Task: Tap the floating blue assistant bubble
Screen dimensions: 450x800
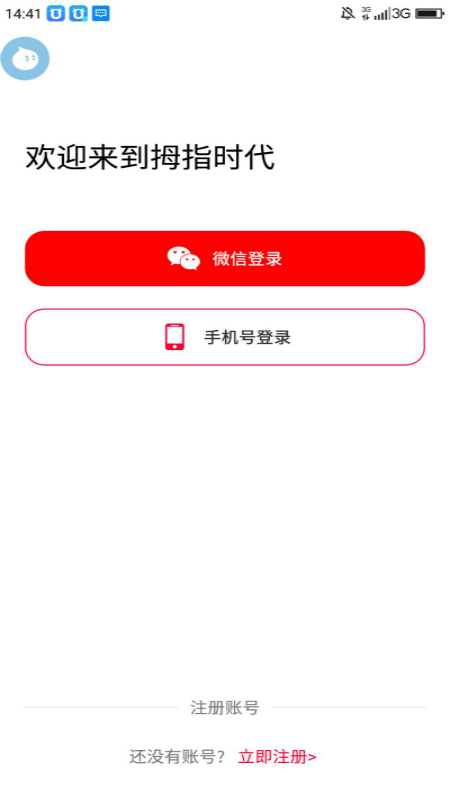Action: (25, 59)
